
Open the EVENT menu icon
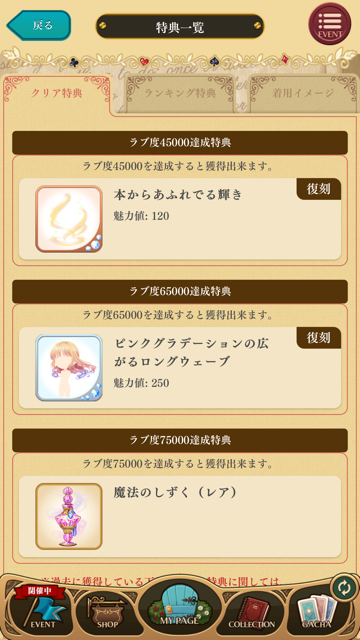pos(329,23)
